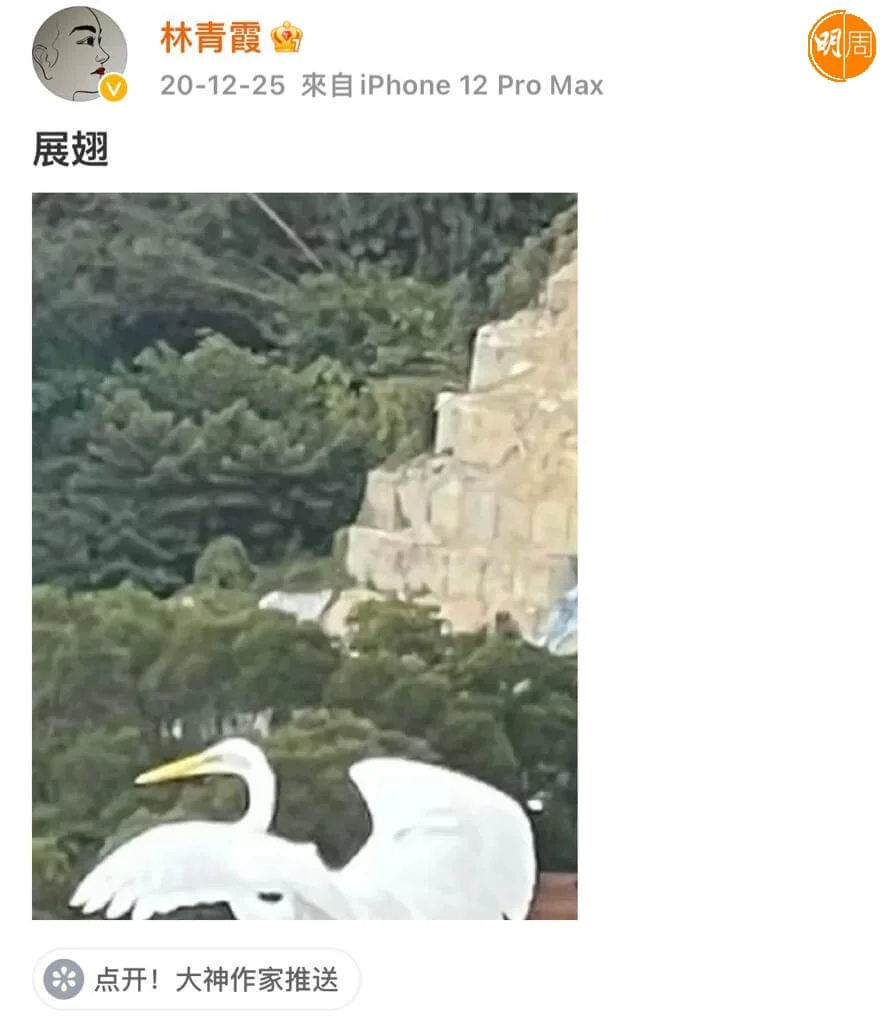Open 林青霞's profile avatar
Screen dimensions: 887x1024
(x=79, y=54)
